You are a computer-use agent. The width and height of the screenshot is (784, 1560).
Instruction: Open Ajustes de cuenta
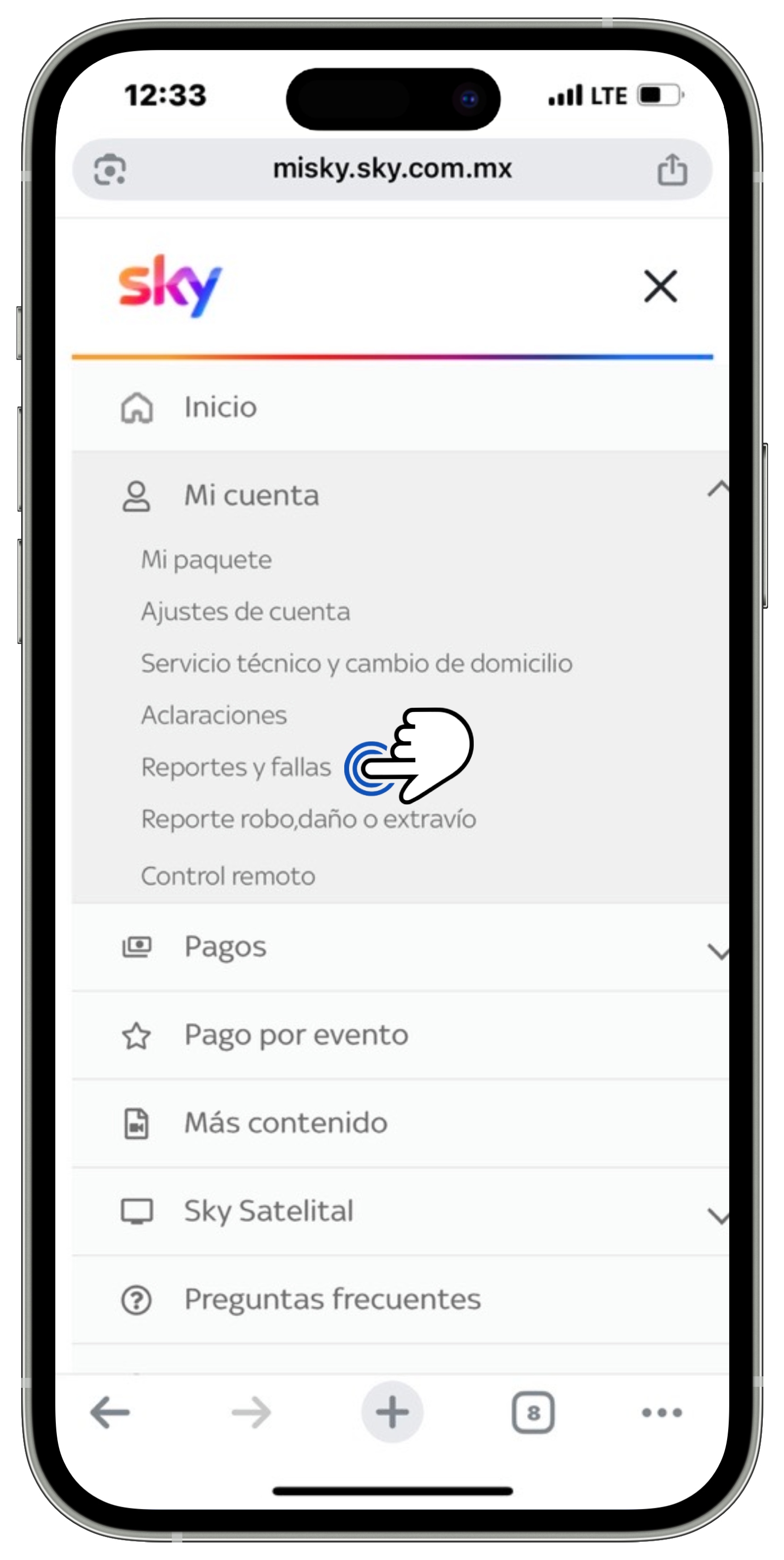[245, 612]
